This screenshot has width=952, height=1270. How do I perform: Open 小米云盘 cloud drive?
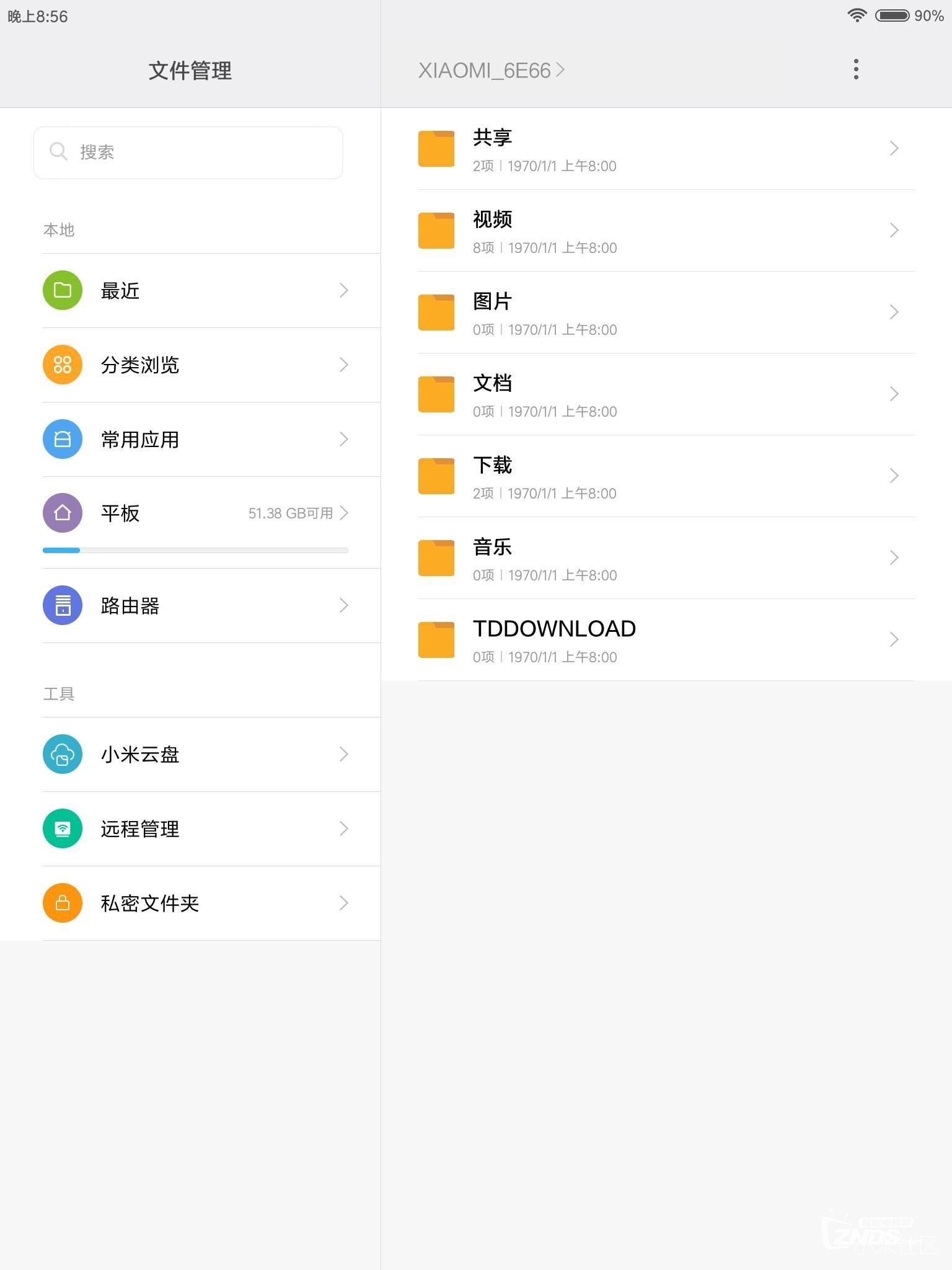[196, 754]
